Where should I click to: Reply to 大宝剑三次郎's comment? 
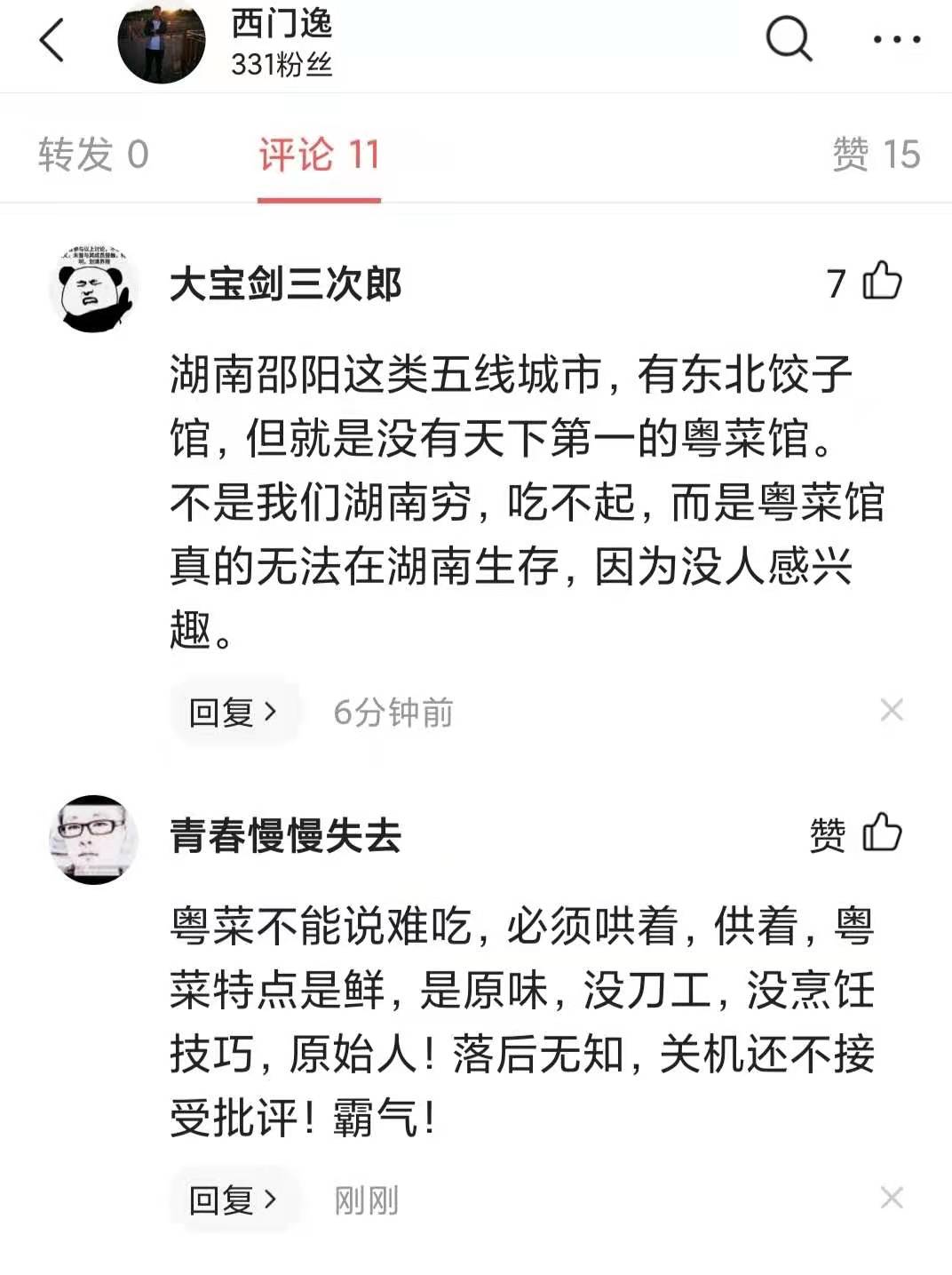[233, 712]
